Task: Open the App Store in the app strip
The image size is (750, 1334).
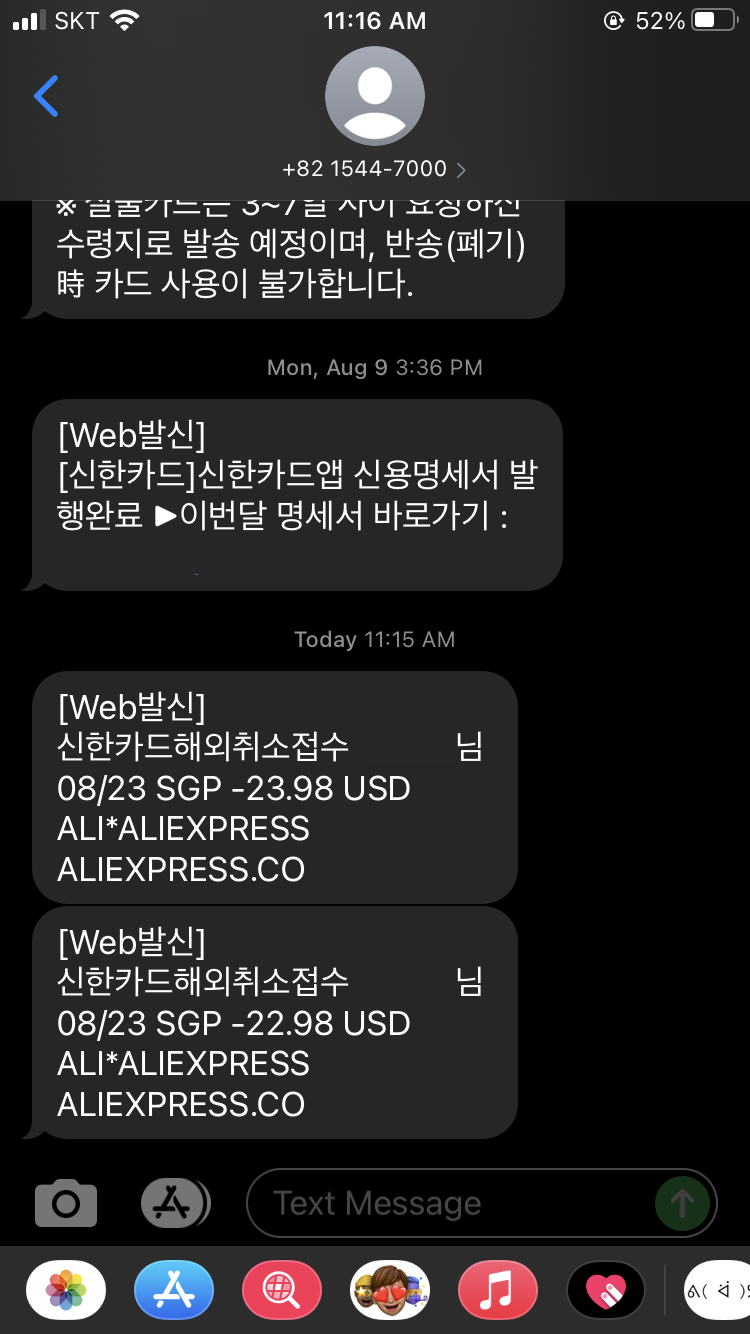Action: 174,1290
